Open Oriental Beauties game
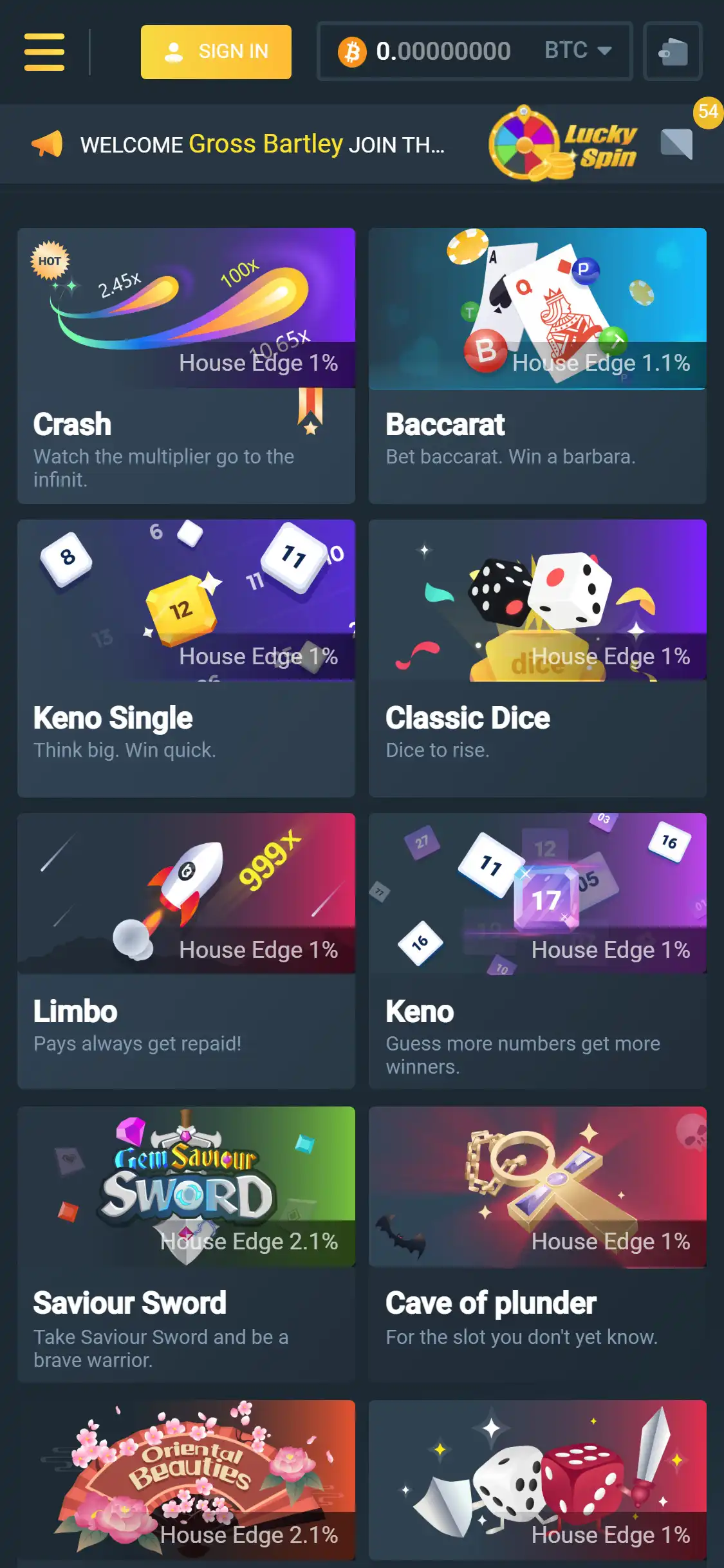724x1568 pixels. [186, 1480]
